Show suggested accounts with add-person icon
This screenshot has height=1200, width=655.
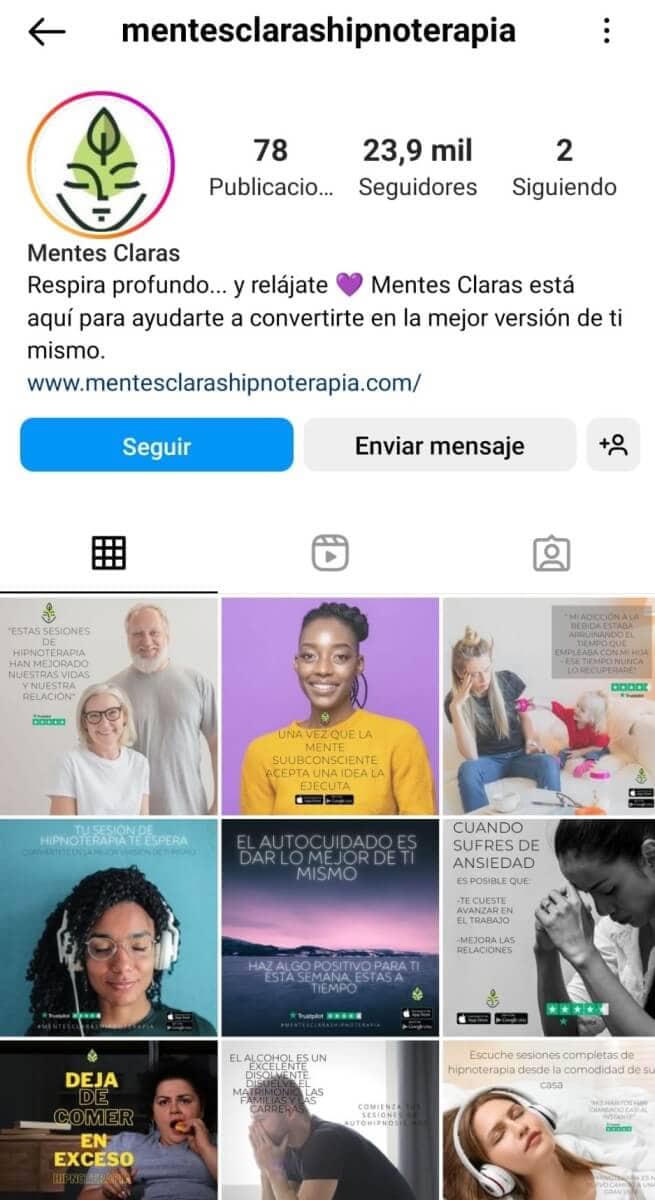coord(613,445)
